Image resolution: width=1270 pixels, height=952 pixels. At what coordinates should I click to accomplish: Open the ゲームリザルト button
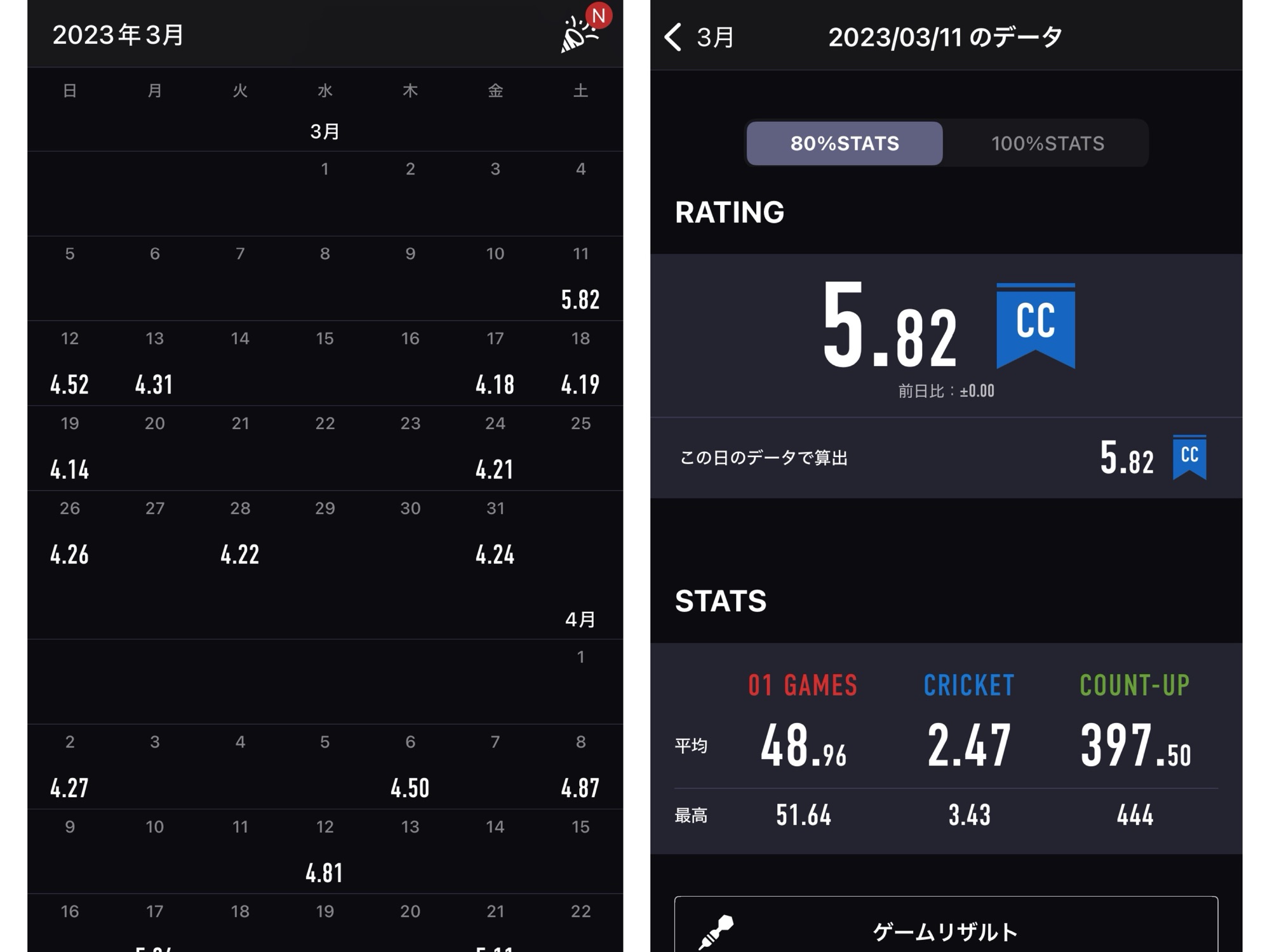[946, 930]
